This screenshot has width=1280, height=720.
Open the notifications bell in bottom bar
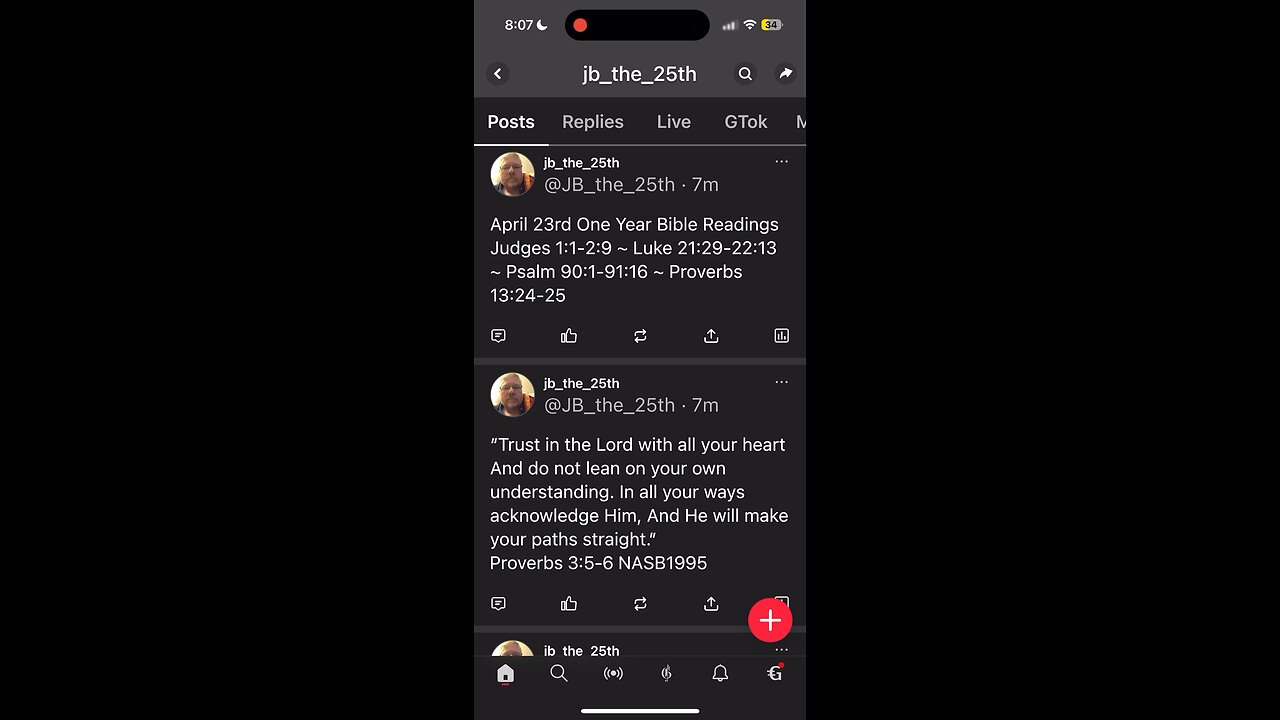pos(720,674)
